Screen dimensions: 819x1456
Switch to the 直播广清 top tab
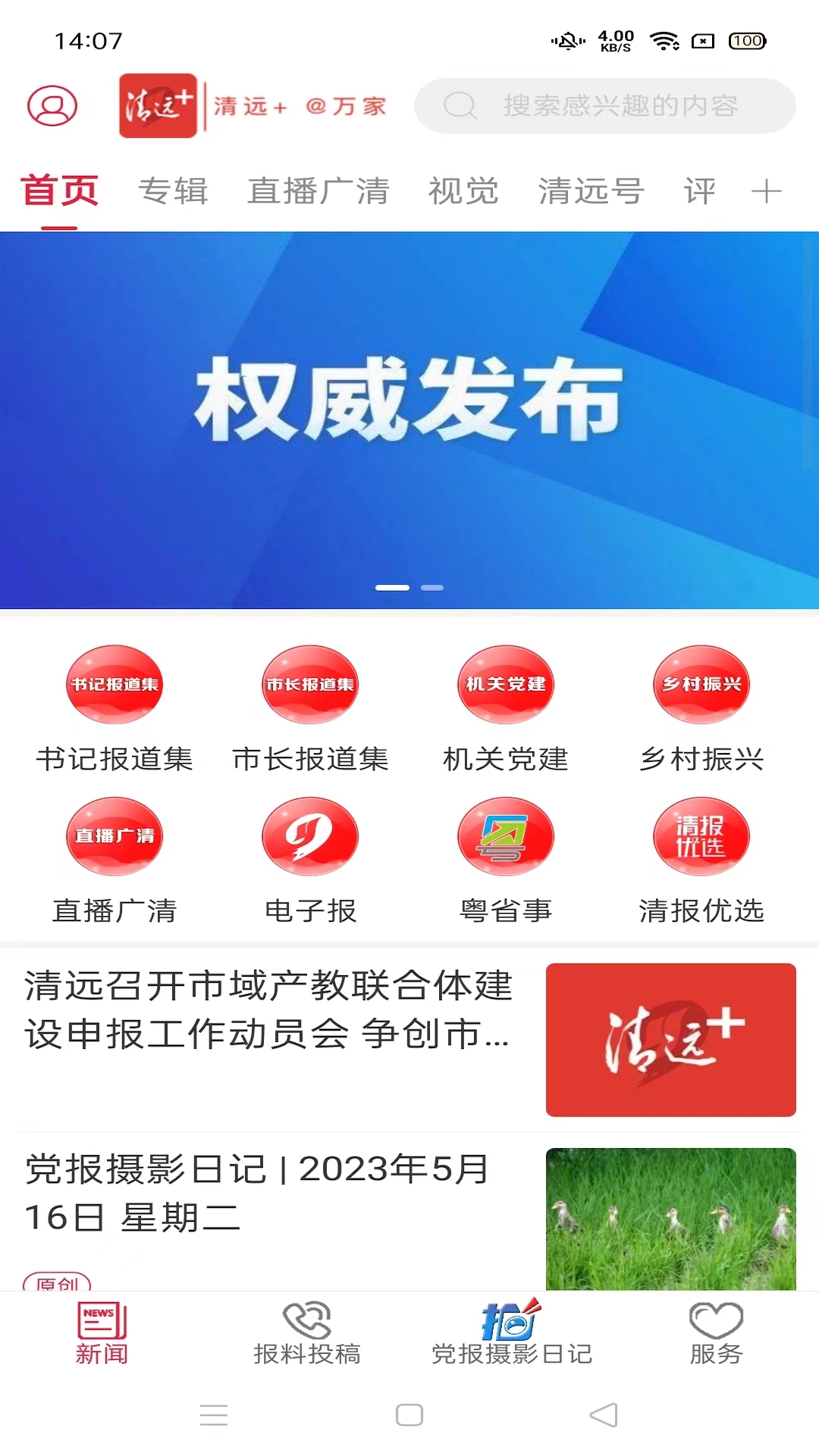click(318, 191)
